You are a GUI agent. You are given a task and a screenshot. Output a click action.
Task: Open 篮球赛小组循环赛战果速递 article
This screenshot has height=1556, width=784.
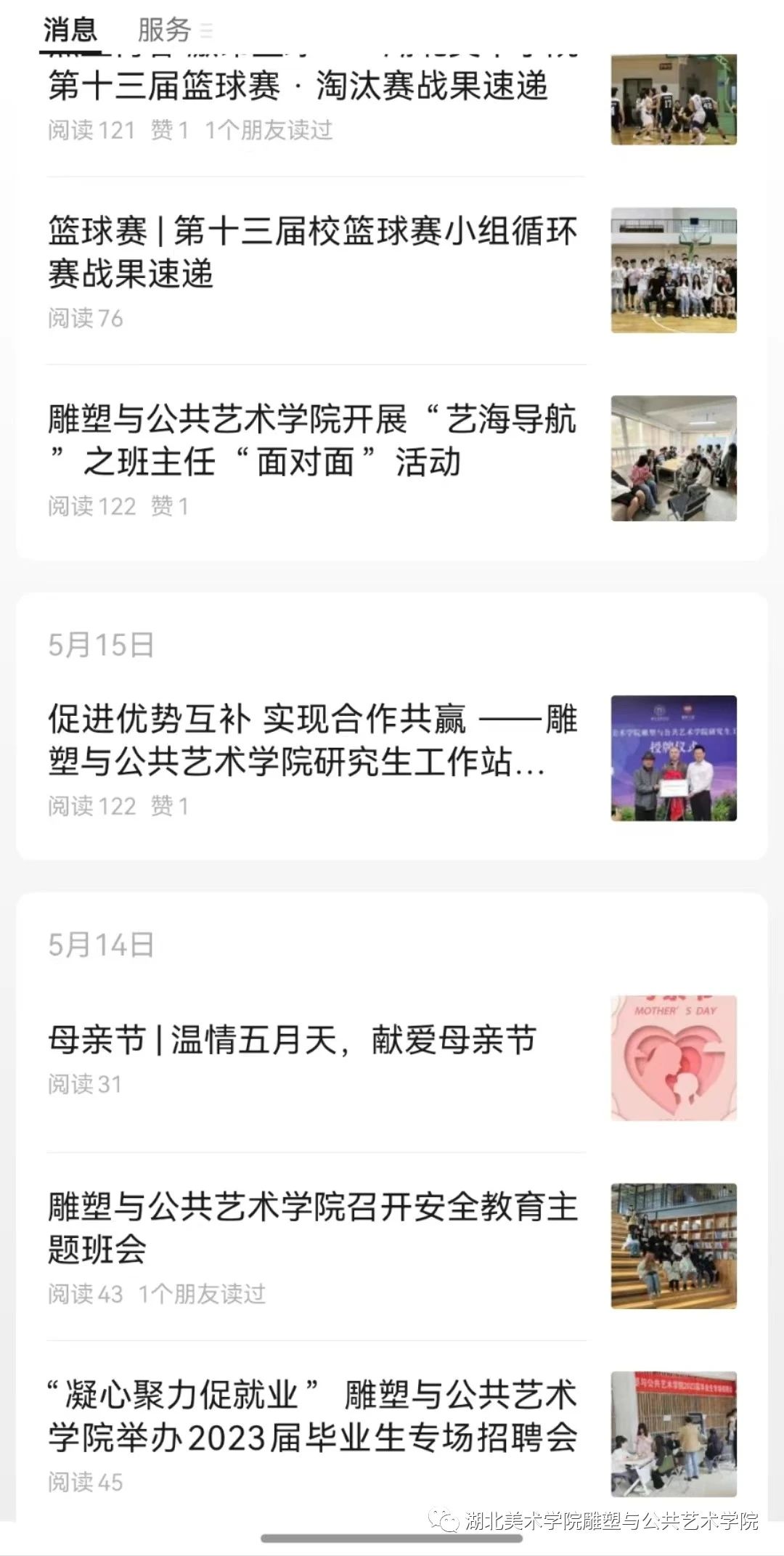pyautogui.click(x=312, y=252)
